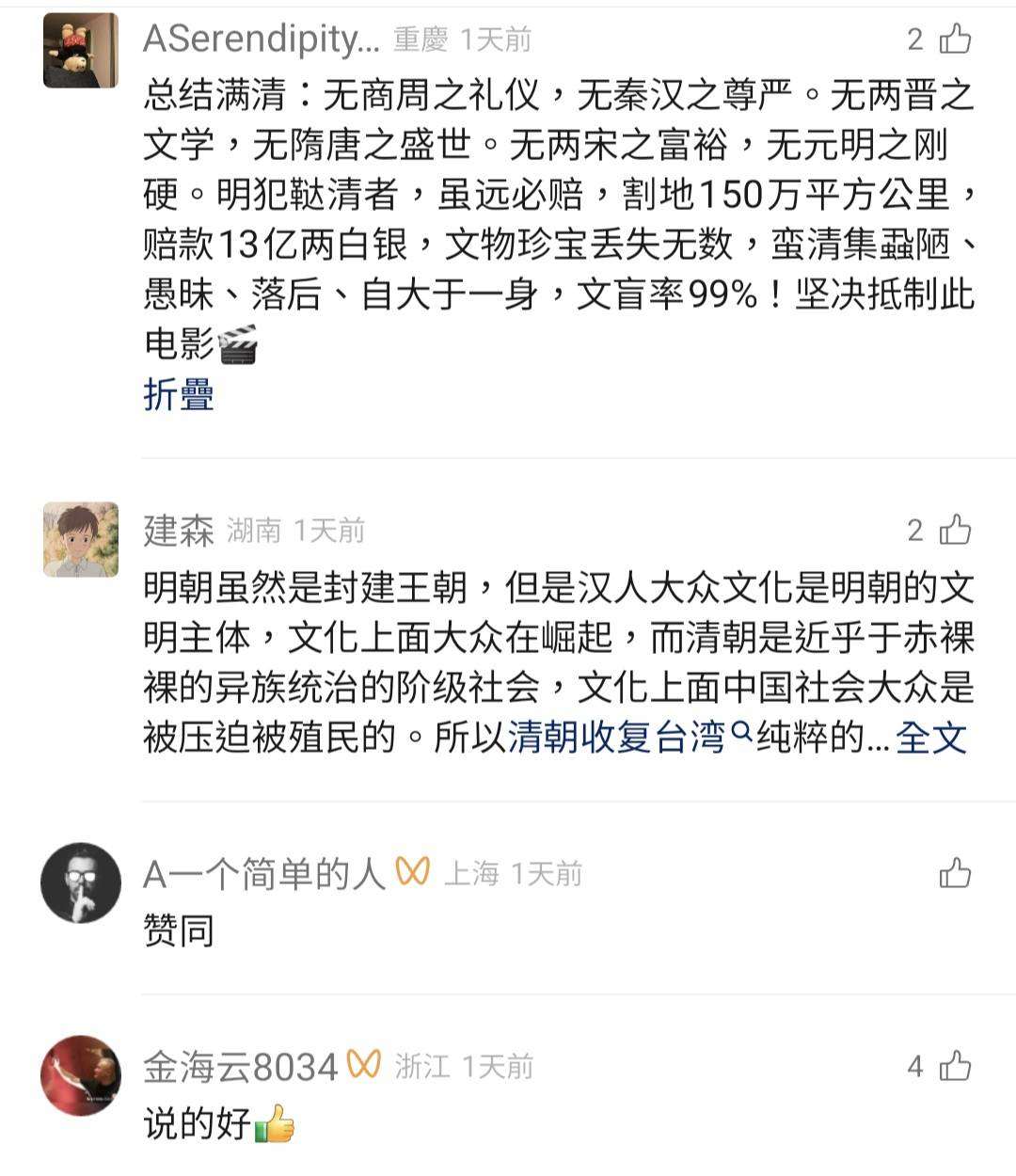Like 金海云8034's comment
The width and height of the screenshot is (1016, 1176).
tap(955, 1066)
